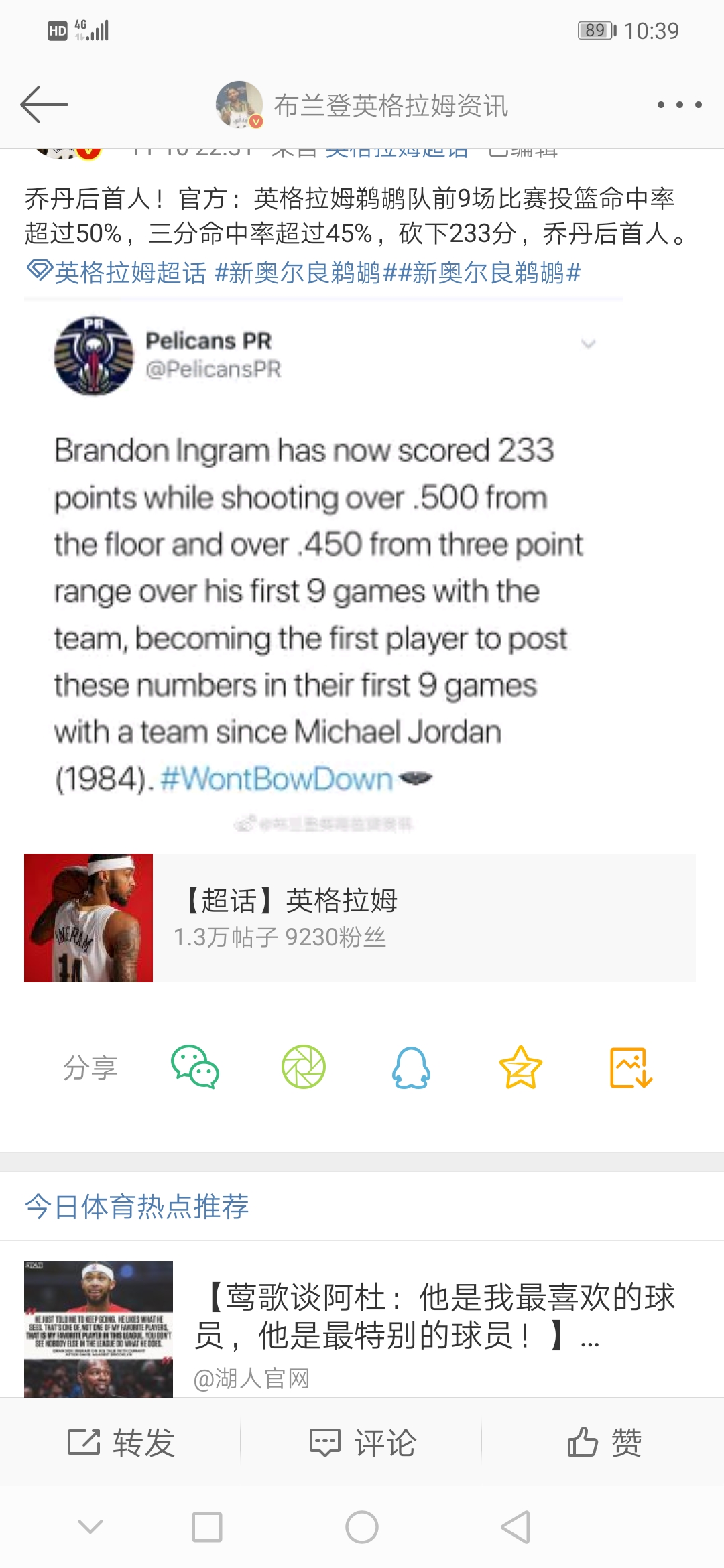
Task: Like the post with 赞
Action: [603, 1442]
